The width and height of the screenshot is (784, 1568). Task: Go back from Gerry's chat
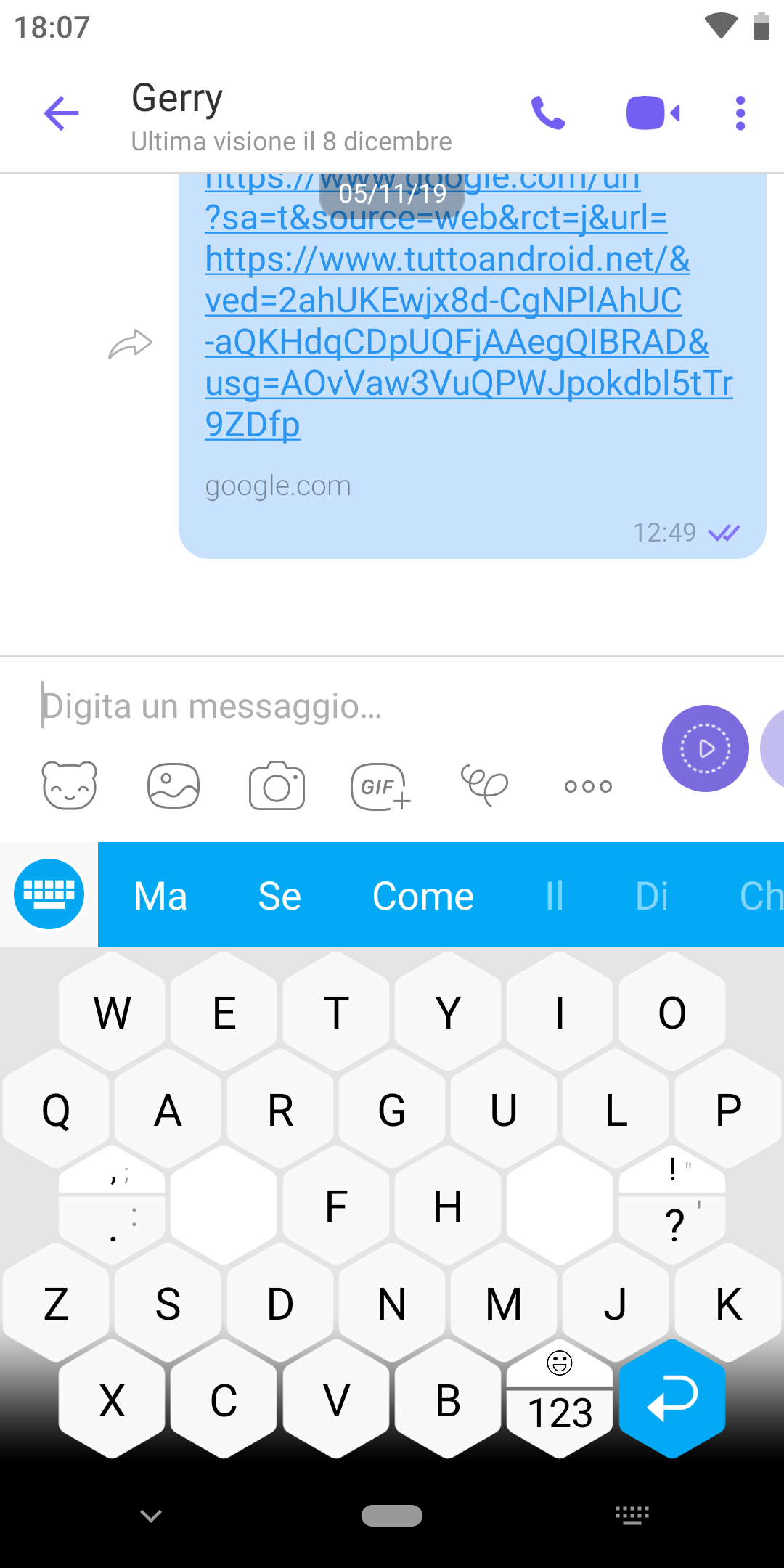click(61, 113)
